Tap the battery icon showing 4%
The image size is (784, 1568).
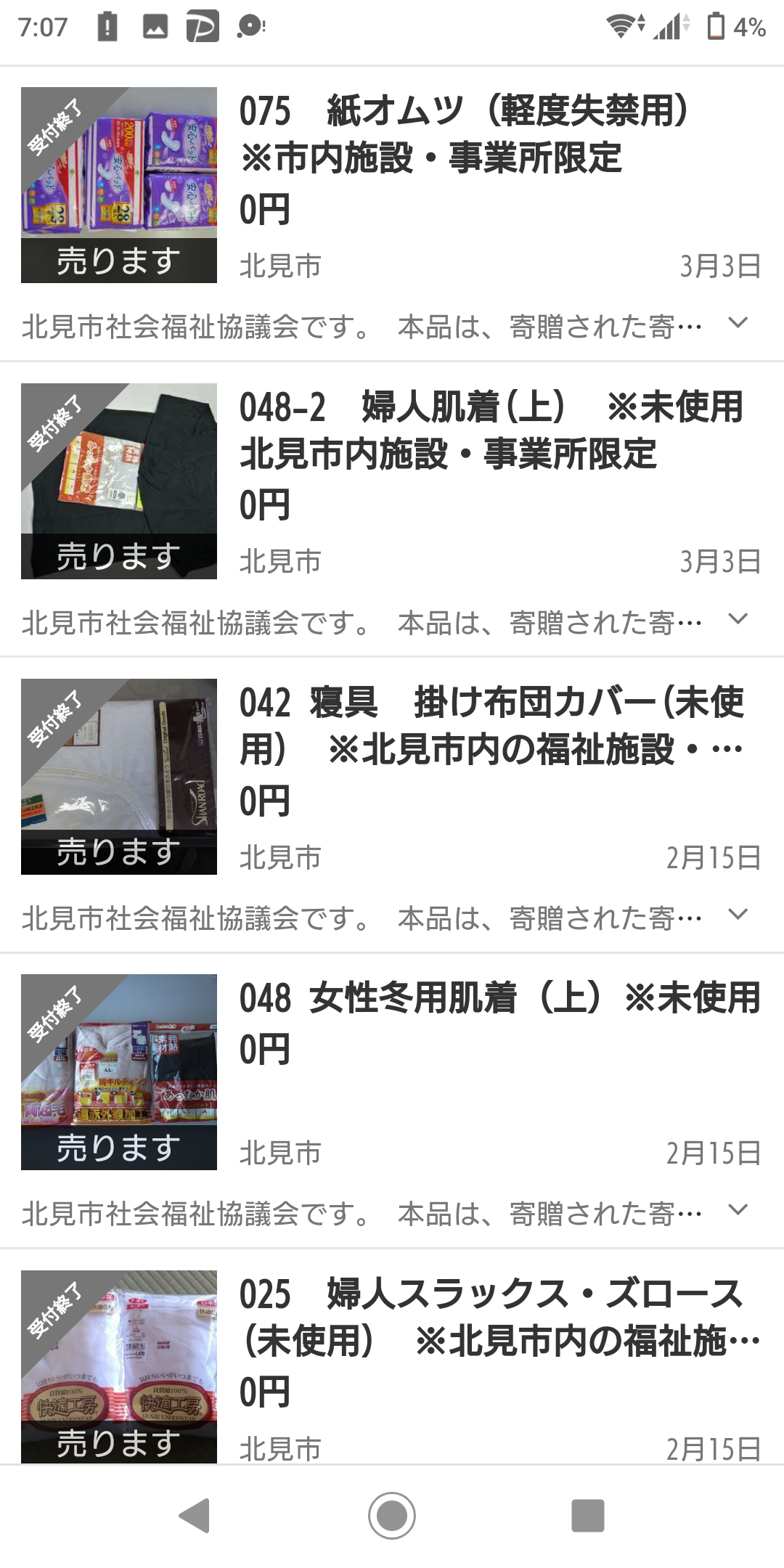717,24
